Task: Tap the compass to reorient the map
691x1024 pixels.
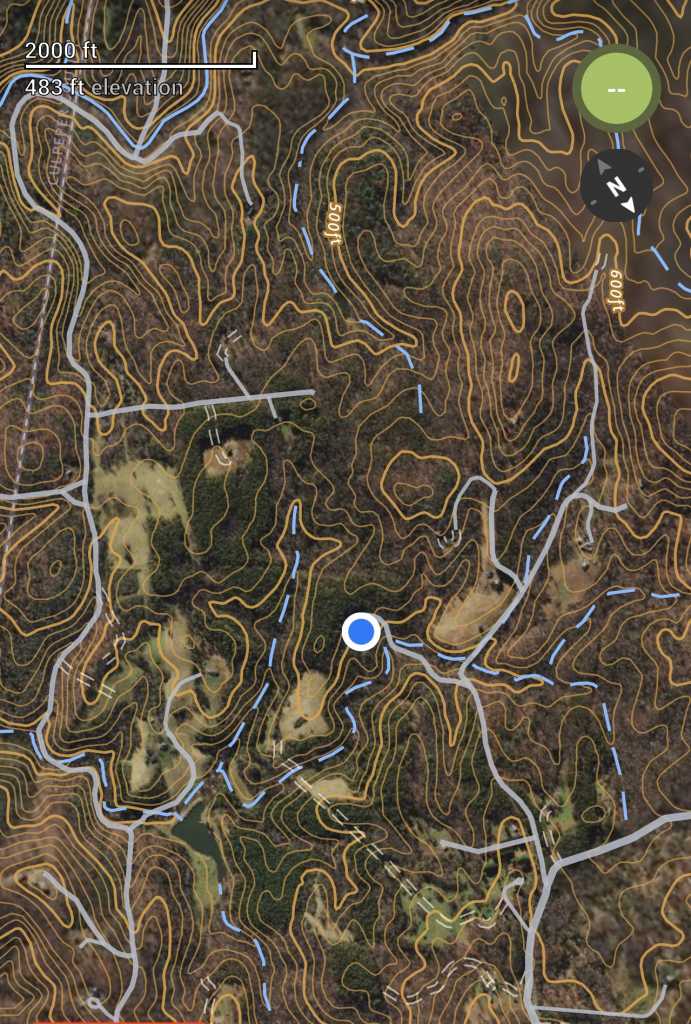Action: [x=616, y=185]
